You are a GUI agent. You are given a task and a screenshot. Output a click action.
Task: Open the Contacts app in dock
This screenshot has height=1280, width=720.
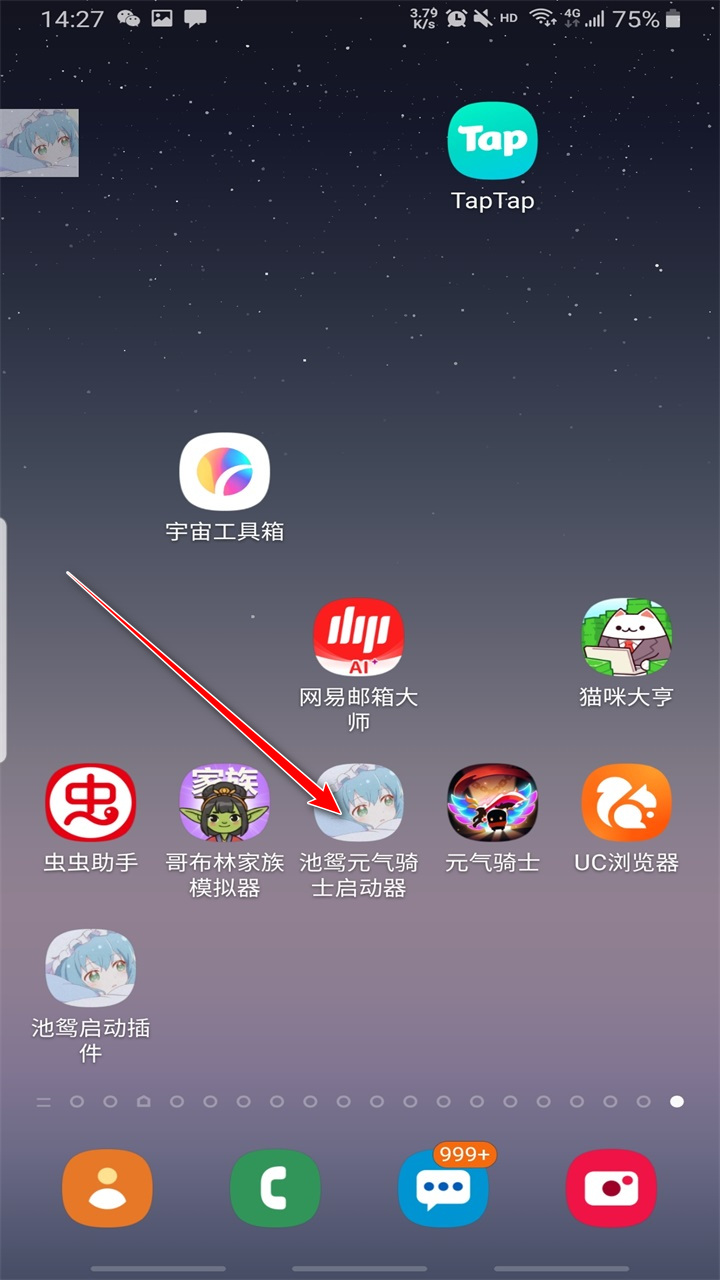(x=107, y=1188)
